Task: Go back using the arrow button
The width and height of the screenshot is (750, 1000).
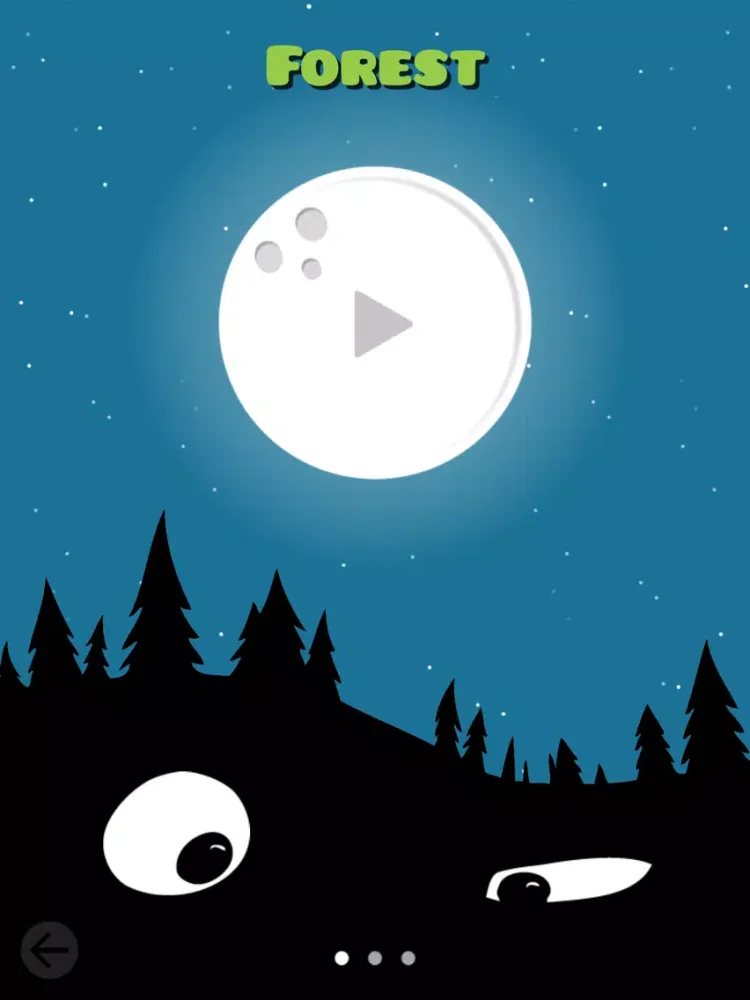Action: 49,950
